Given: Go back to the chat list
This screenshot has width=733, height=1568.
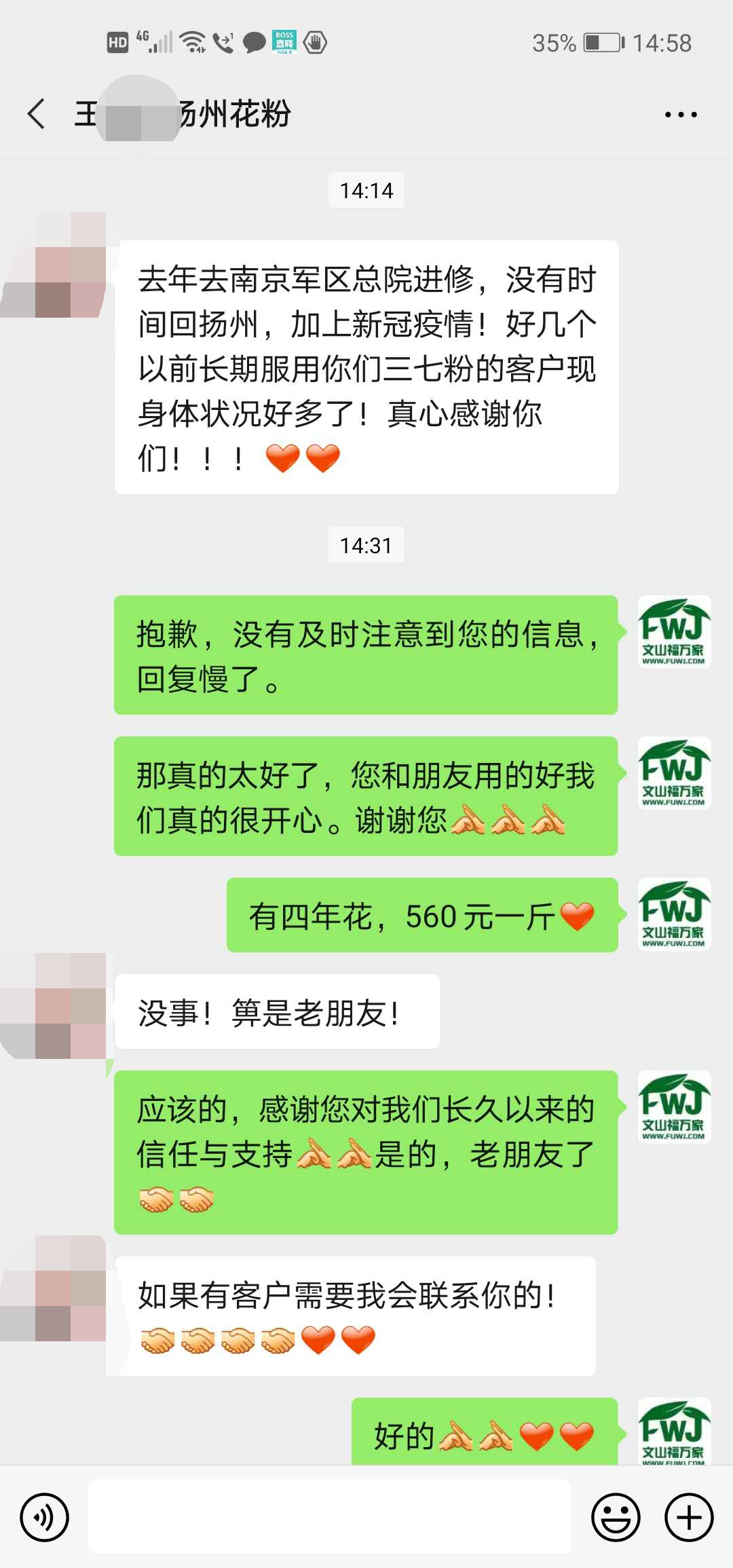Looking at the screenshot, I should pos(37,113).
